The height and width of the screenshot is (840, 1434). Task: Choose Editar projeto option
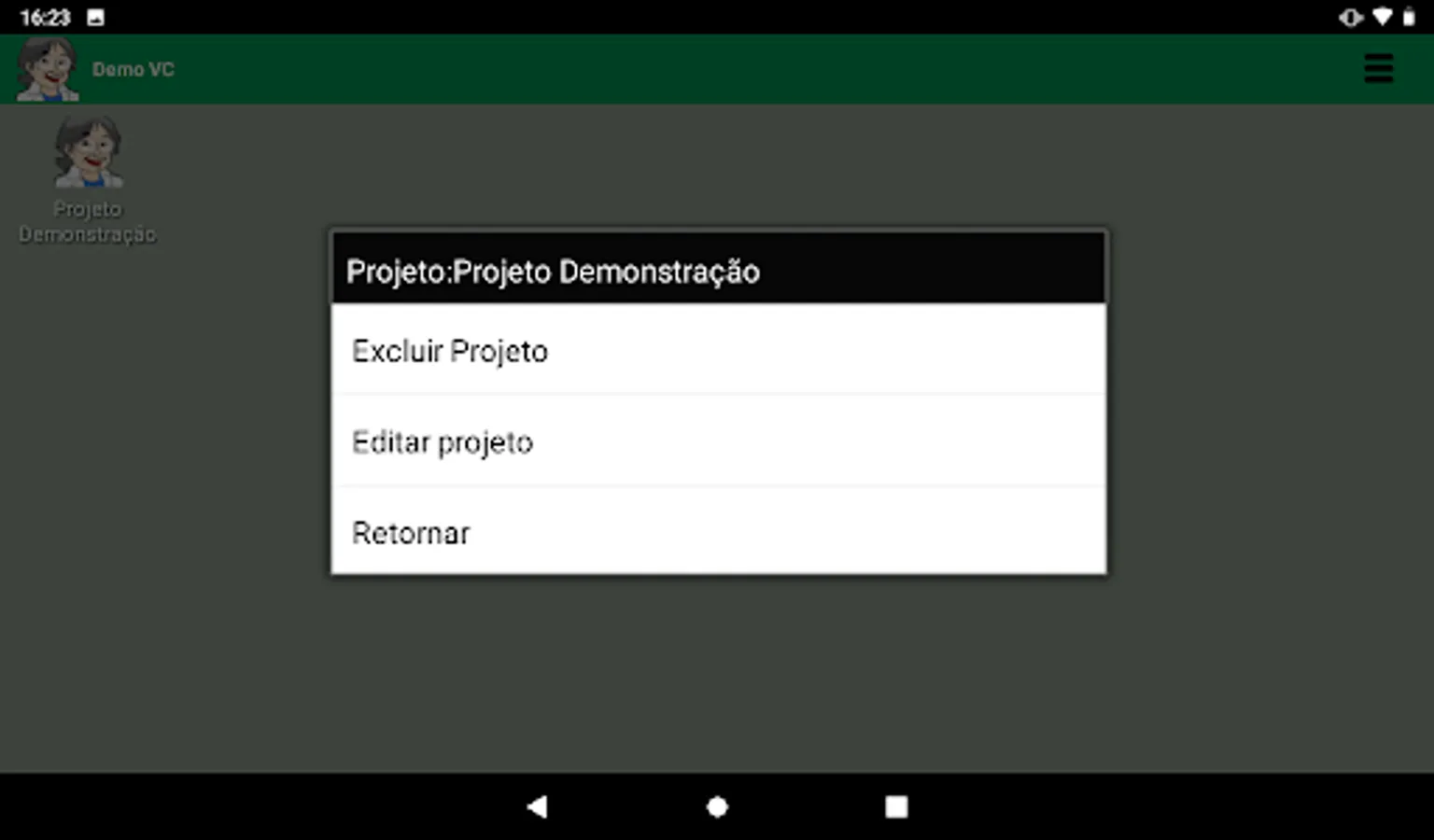pos(719,441)
